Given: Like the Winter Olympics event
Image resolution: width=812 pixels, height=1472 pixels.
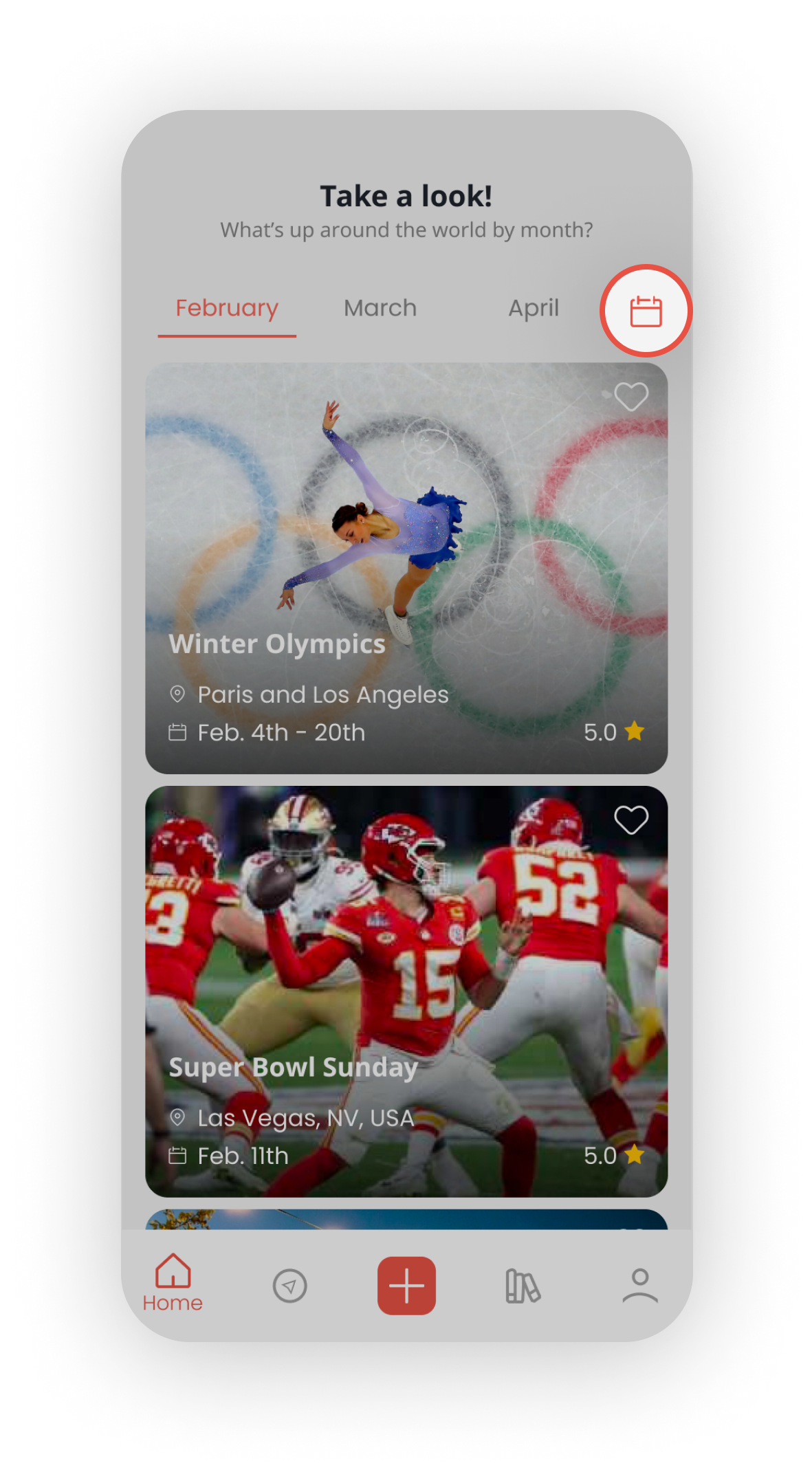Looking at the screenshot, I should tap(630, 397).
